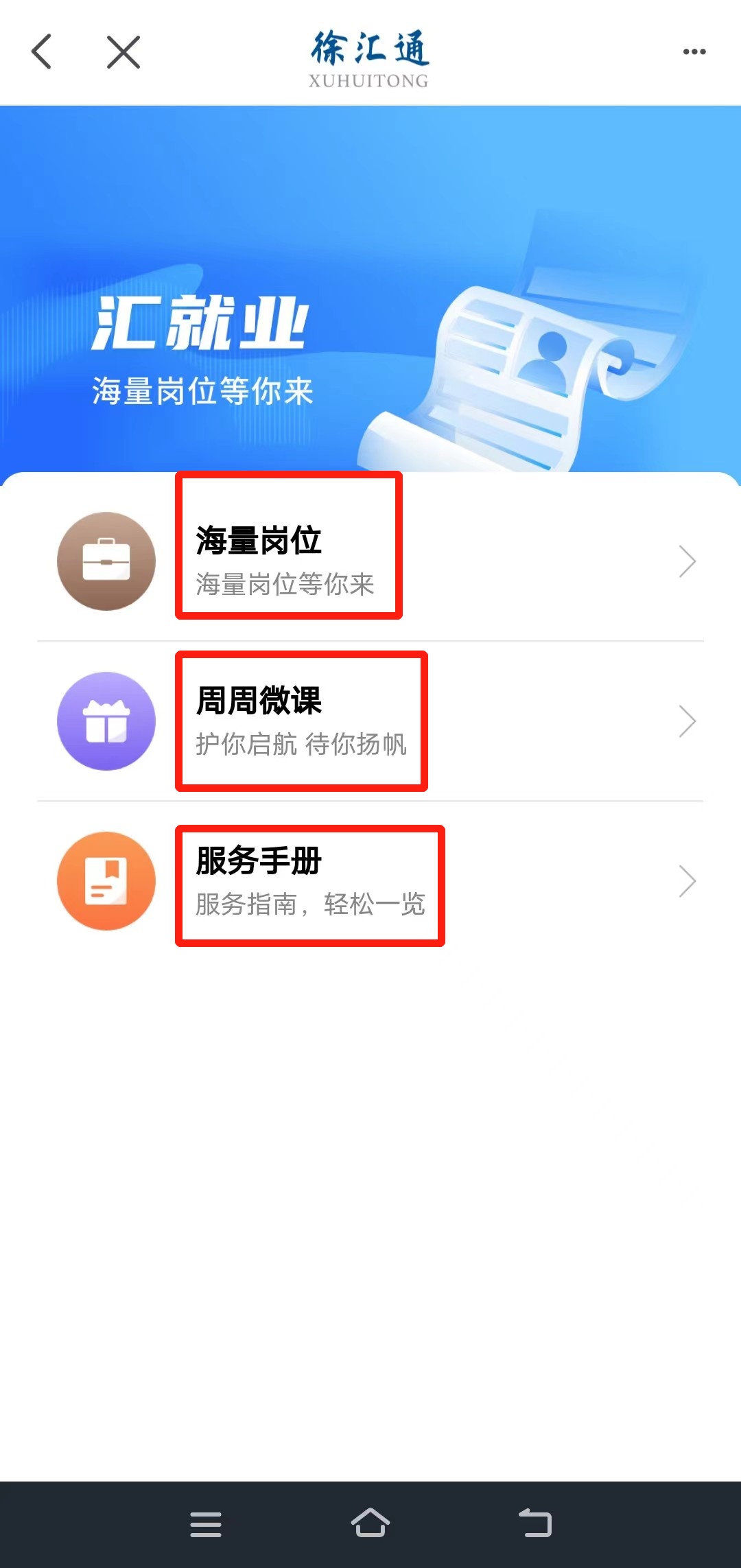This screenshot has width=741, height=1568.
Task: Tap the system home button
Action: pyautogui.click(x=370, y=1523)
